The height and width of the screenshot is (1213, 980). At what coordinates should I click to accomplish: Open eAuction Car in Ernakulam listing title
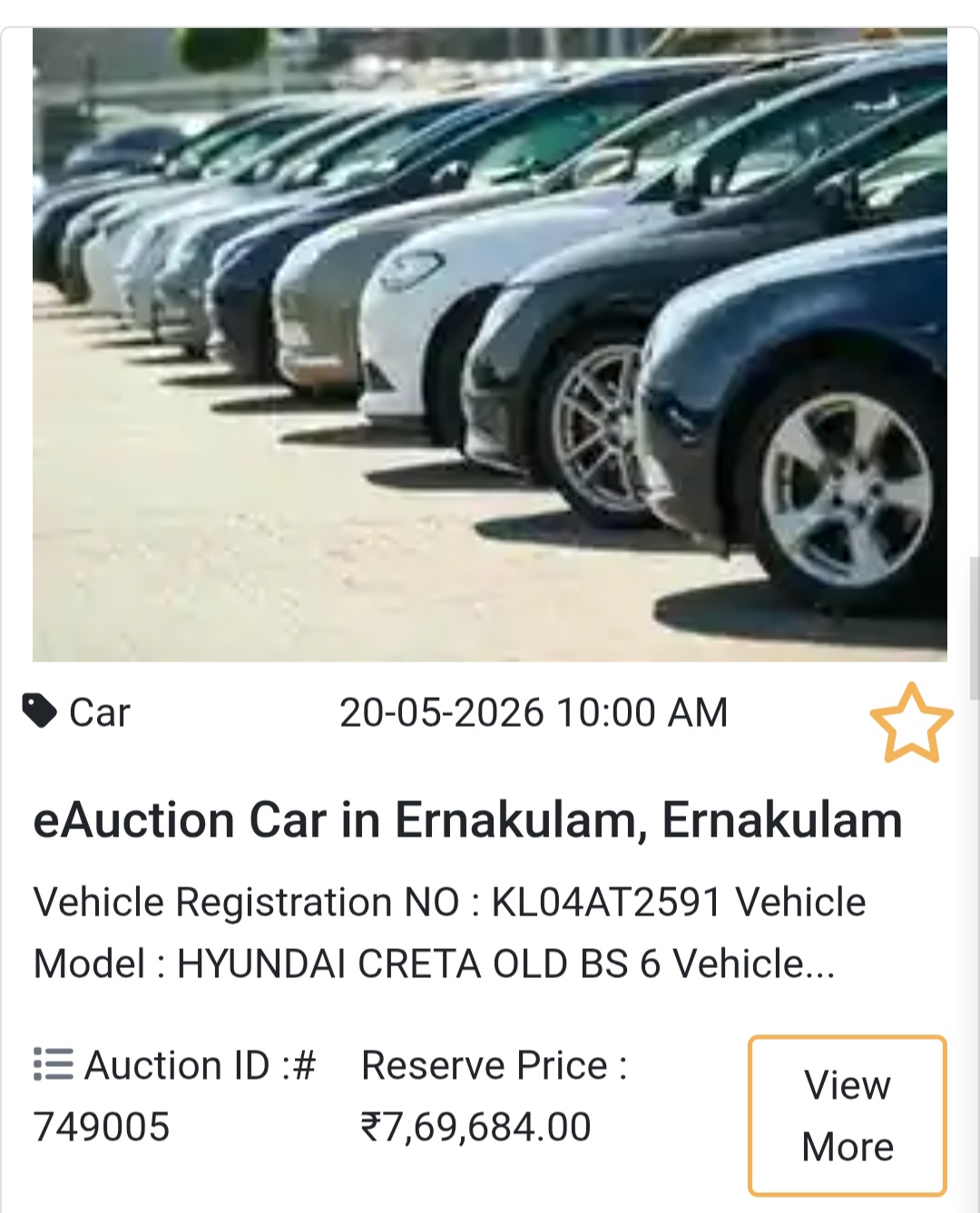[x=468, y=821]
